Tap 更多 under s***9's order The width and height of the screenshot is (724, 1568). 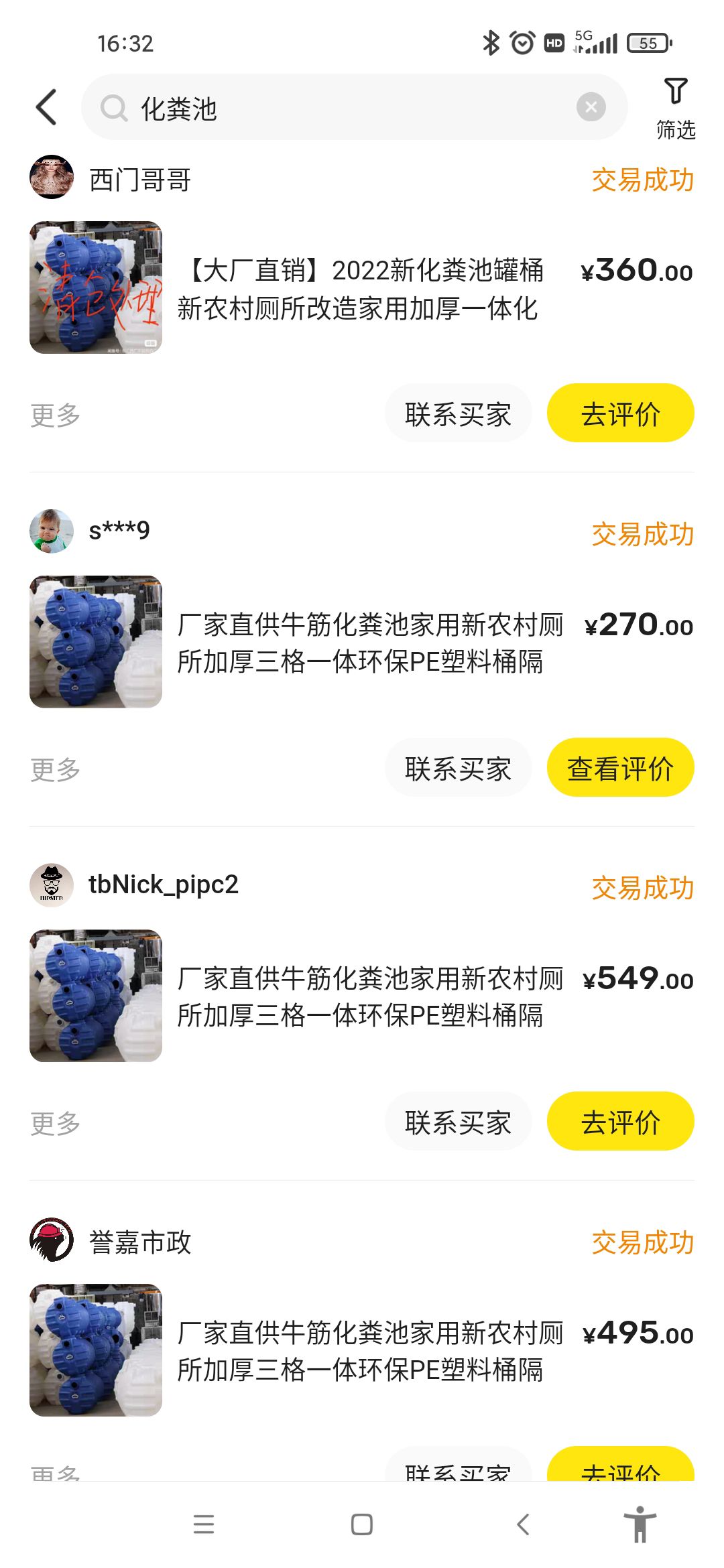coord(56,769)
